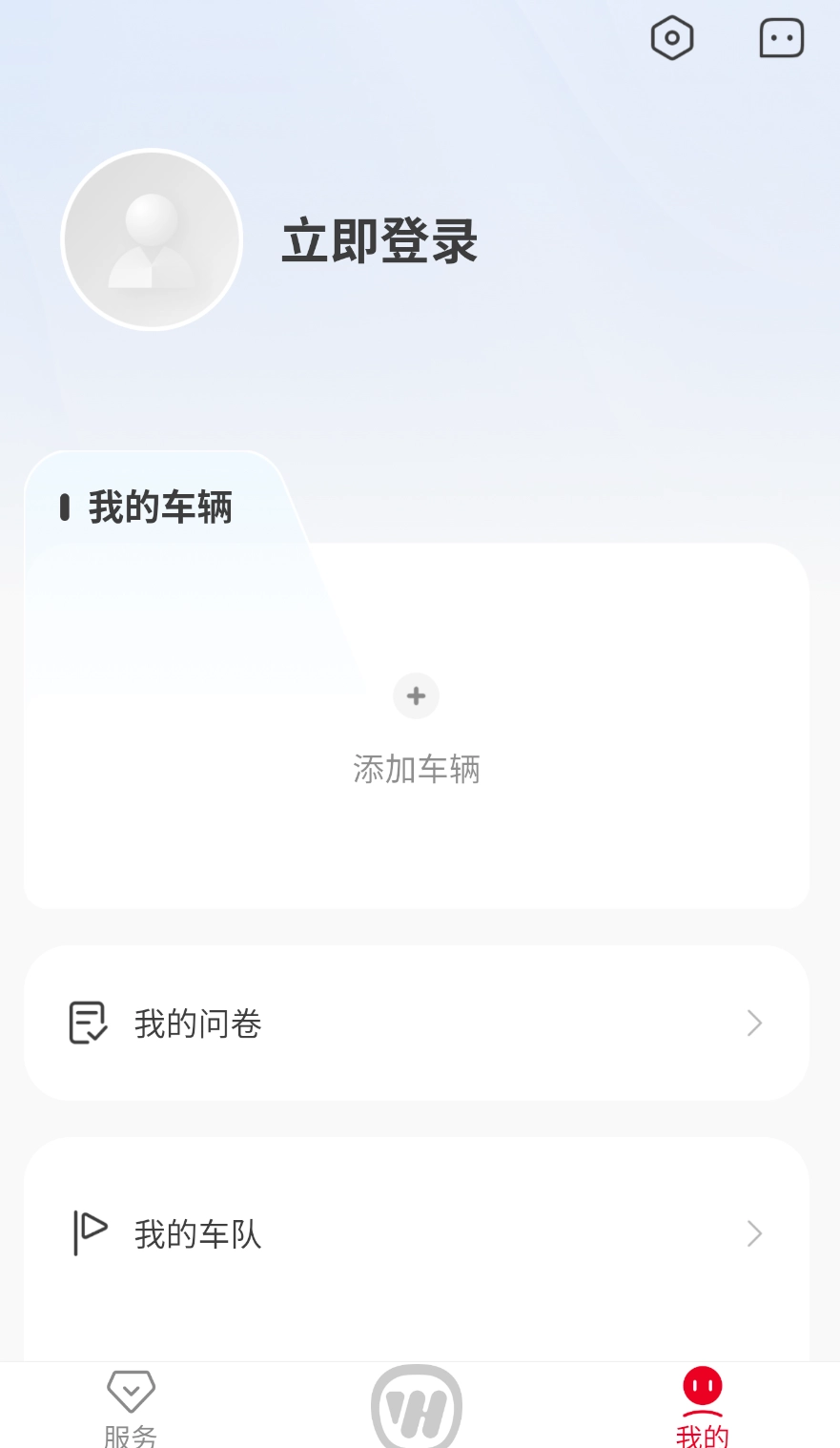Open the customer service message icon
This screenshot has width=840, height=1448.
pos(781,37)
